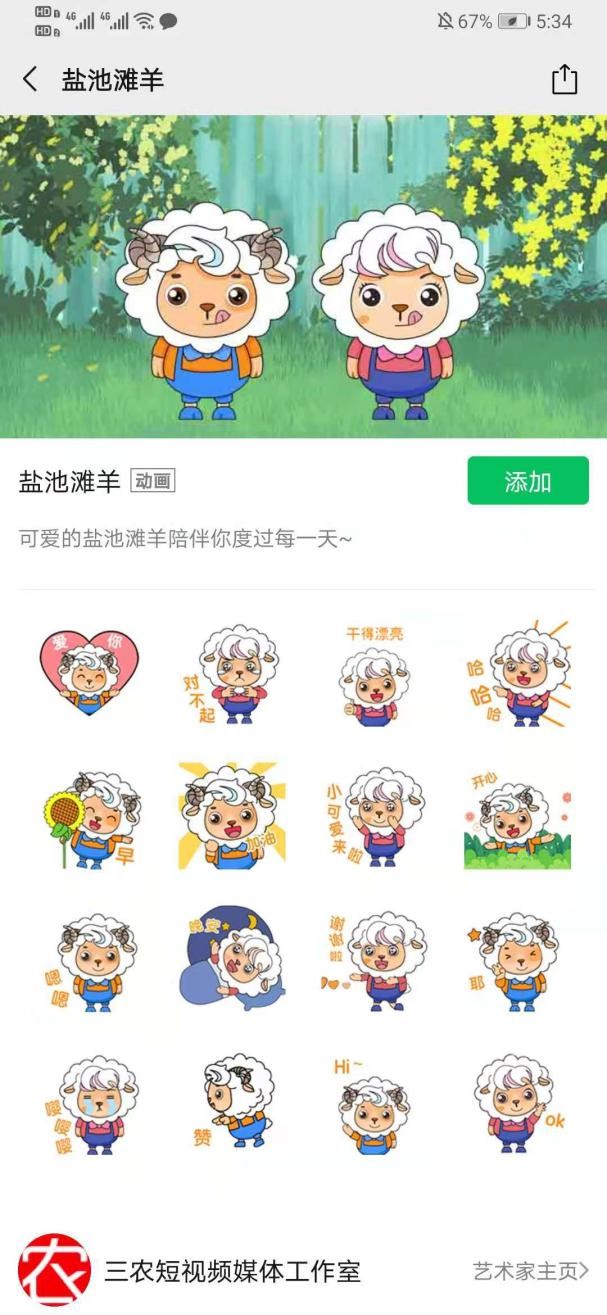Share this sticker pack
The height and width of the screenshot is (1315, 607).
point(564,80)
